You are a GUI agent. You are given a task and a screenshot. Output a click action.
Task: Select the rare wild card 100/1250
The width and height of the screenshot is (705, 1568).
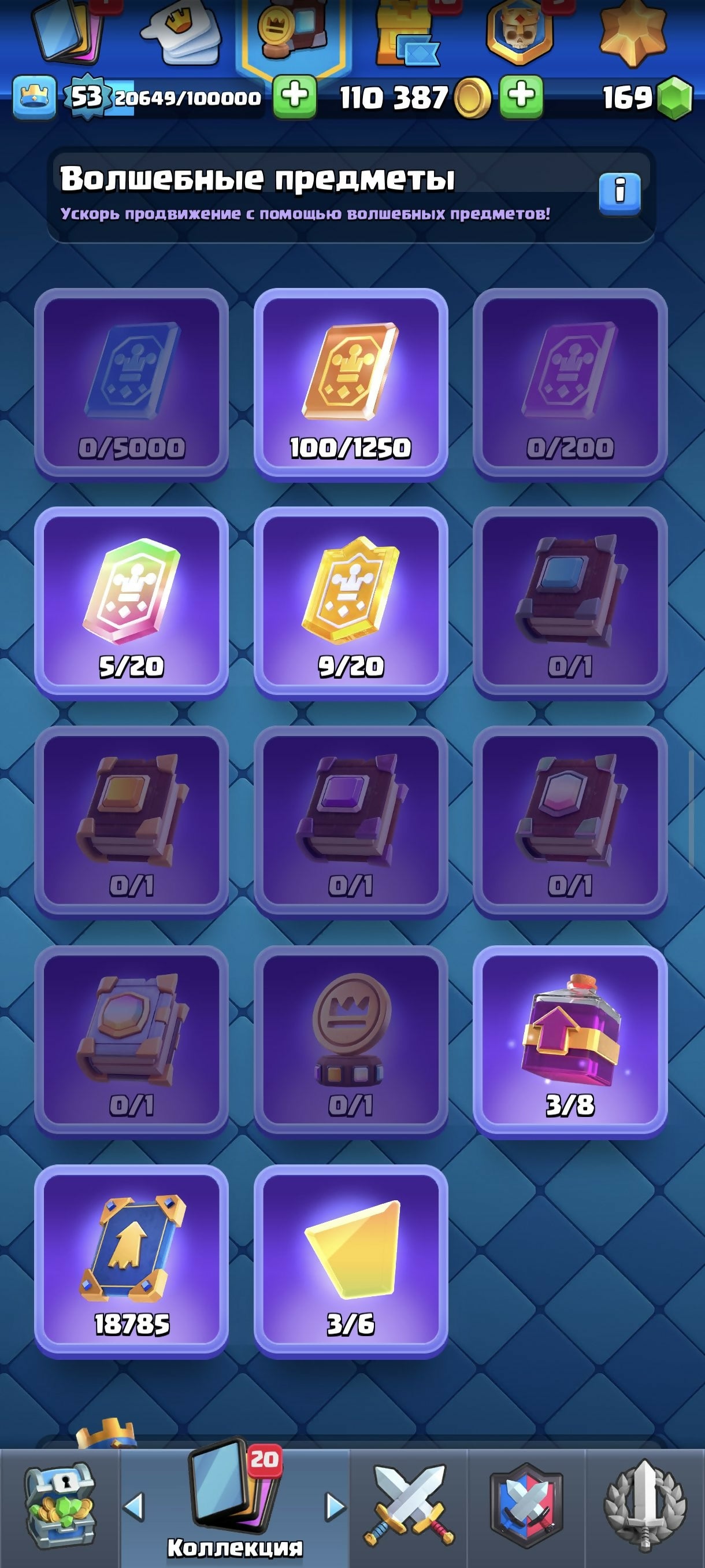click(350, 384)
